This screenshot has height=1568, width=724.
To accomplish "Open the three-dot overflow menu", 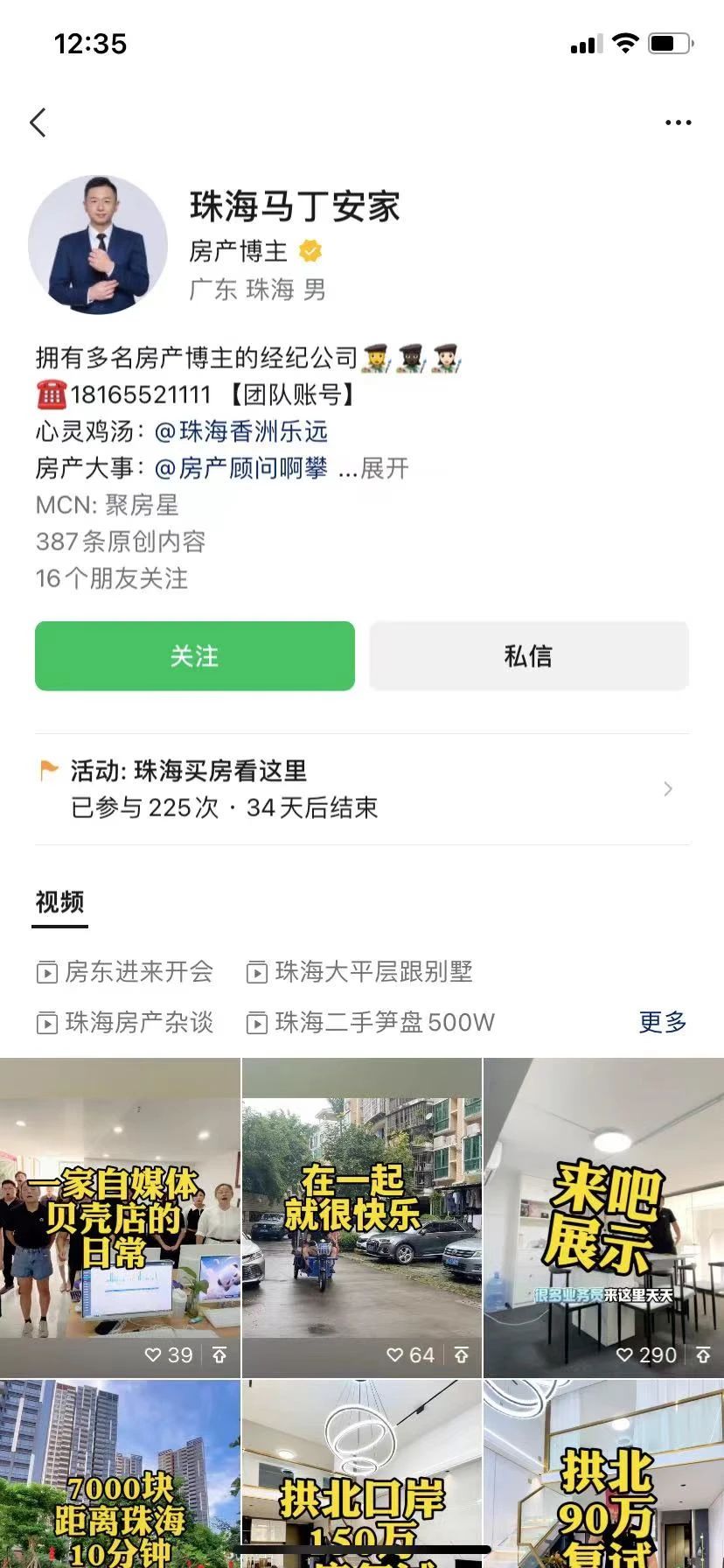I will 678,122.
